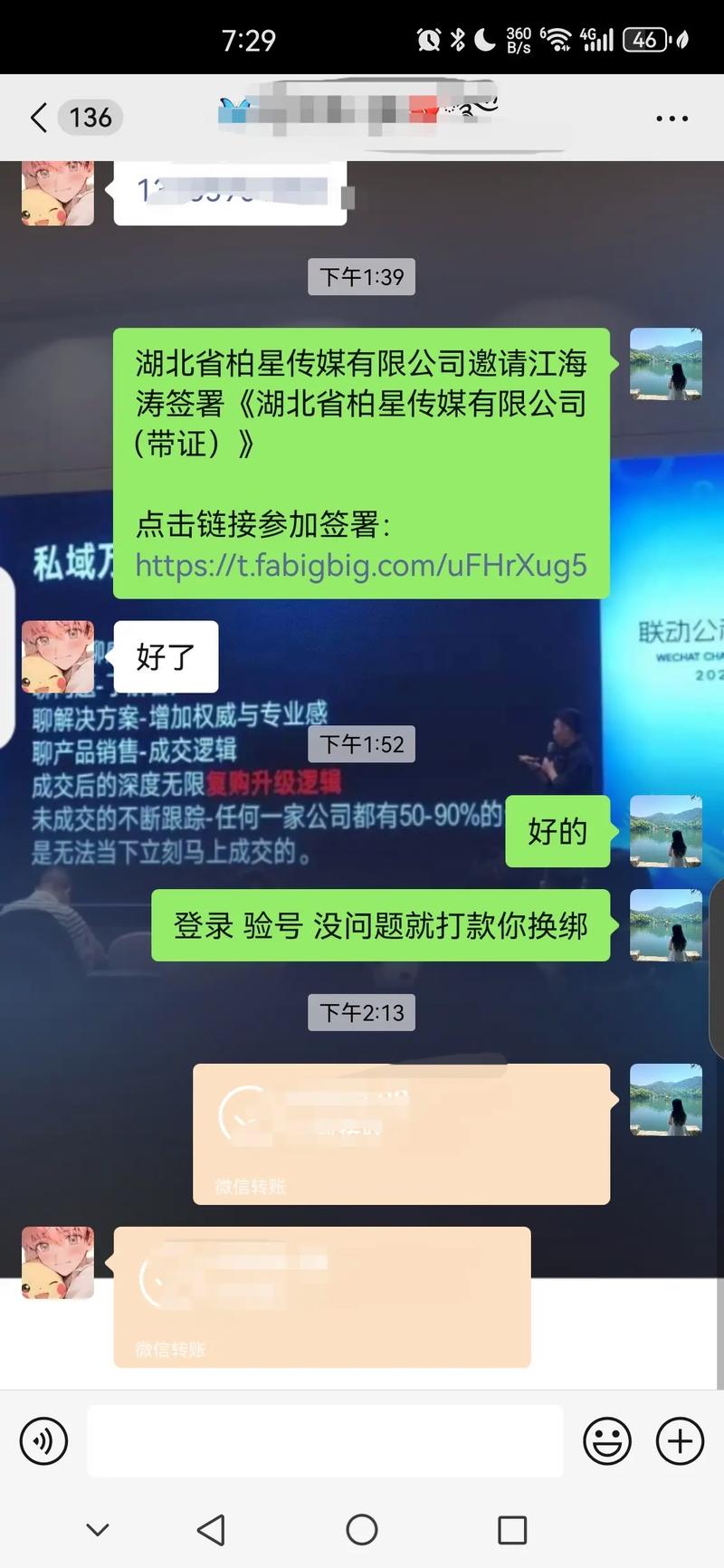Screen dimensions: 724x1568
Task: Tap the system back navigation button
Action: (211, 1530)
